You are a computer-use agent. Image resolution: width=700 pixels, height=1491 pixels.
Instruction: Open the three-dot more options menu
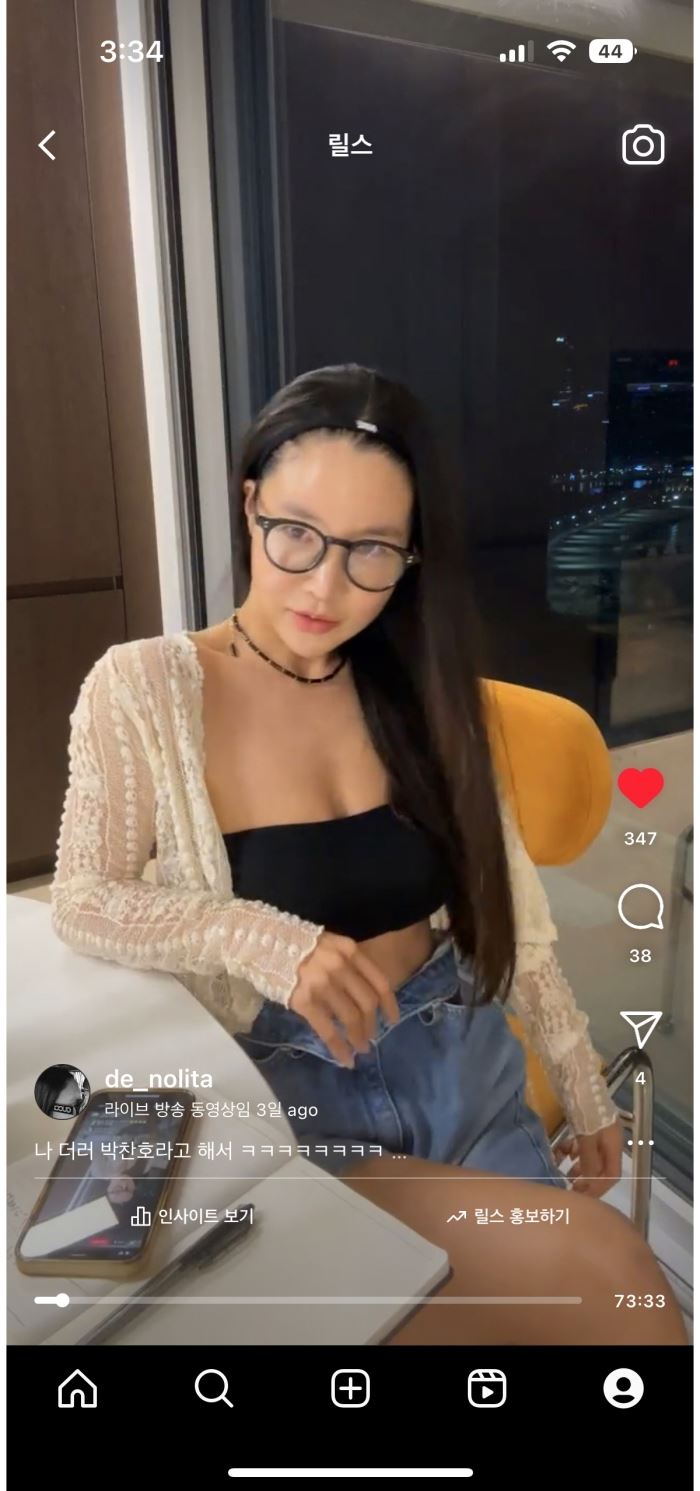click(x=640, y=1143)
